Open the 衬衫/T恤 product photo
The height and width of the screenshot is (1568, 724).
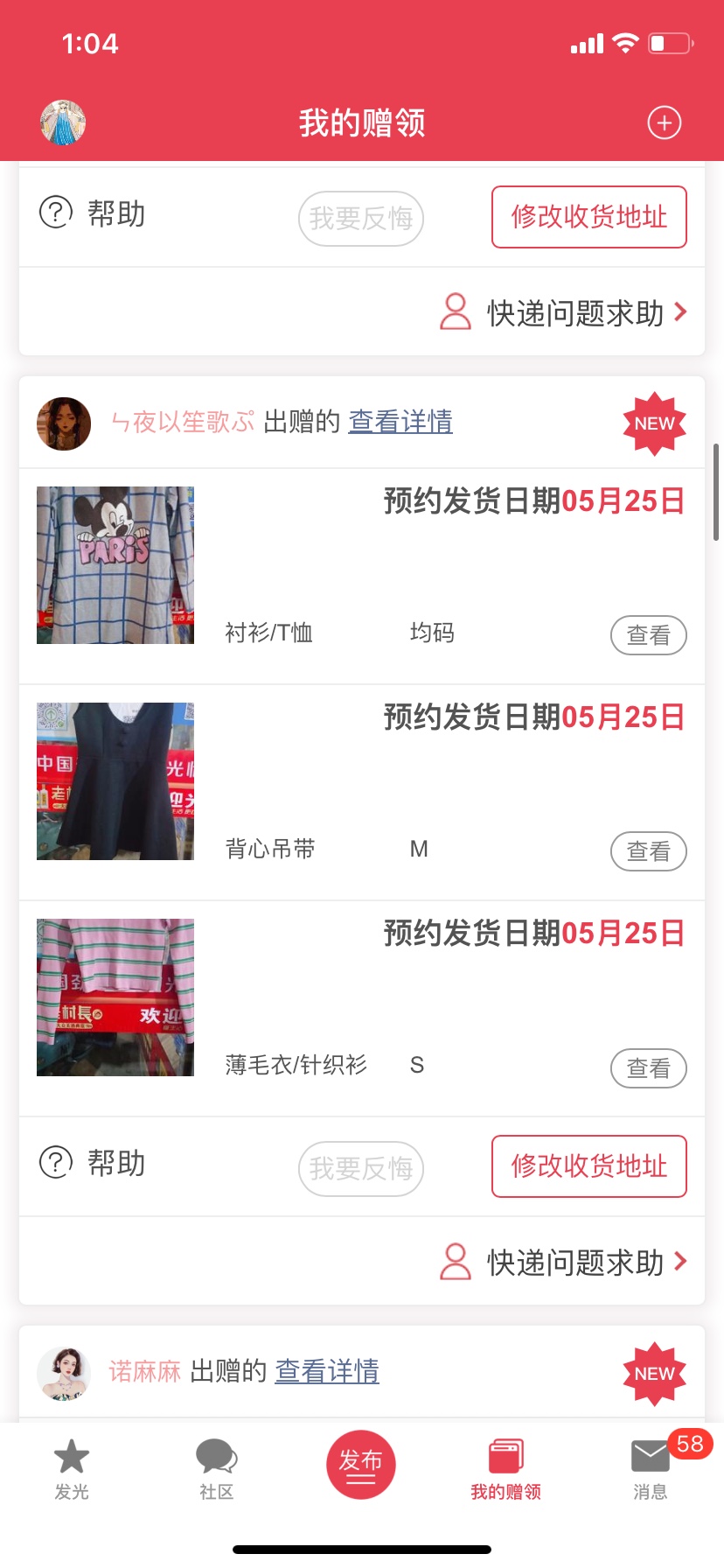(x=115, y=565)
